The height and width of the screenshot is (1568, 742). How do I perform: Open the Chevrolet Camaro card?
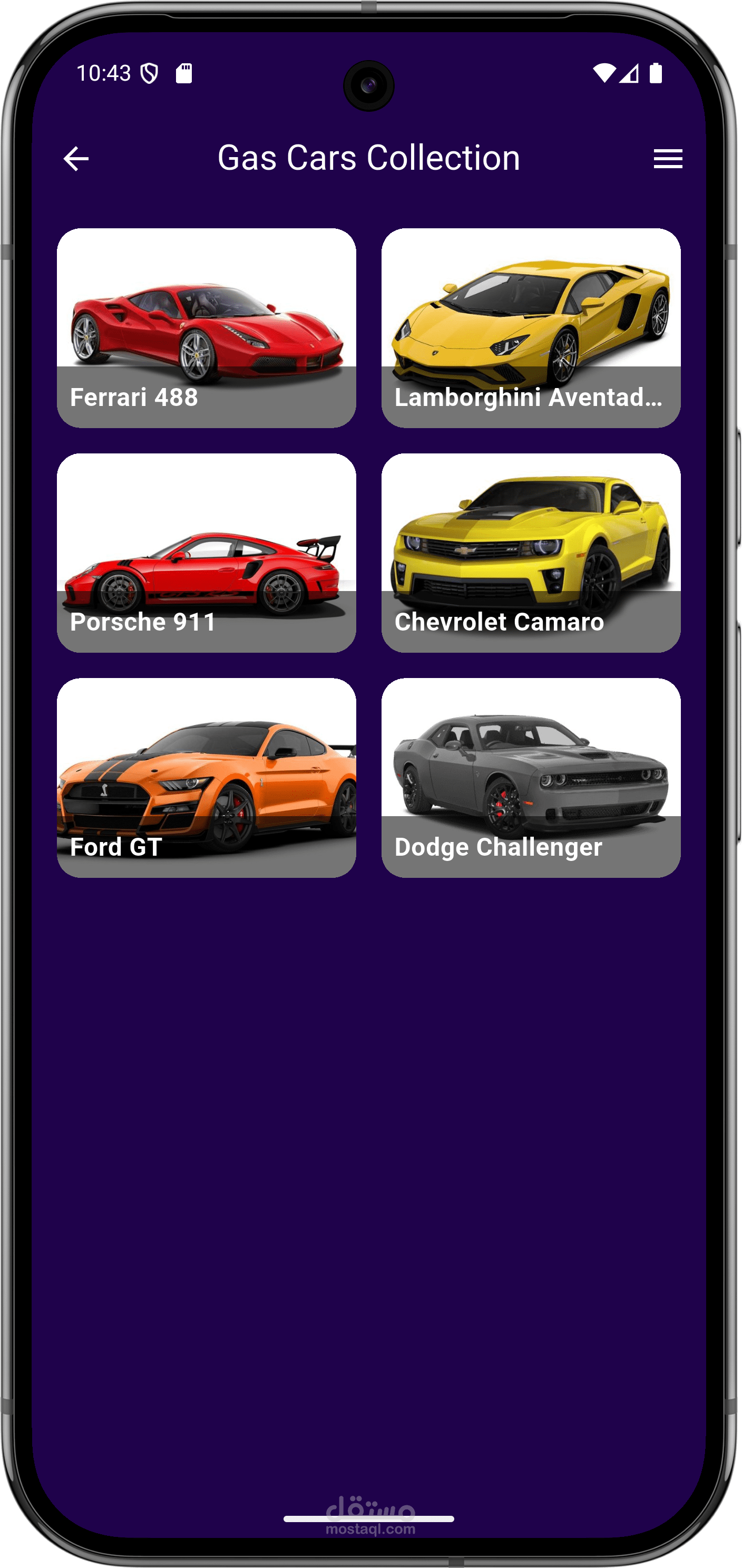(x=530, y=553)
